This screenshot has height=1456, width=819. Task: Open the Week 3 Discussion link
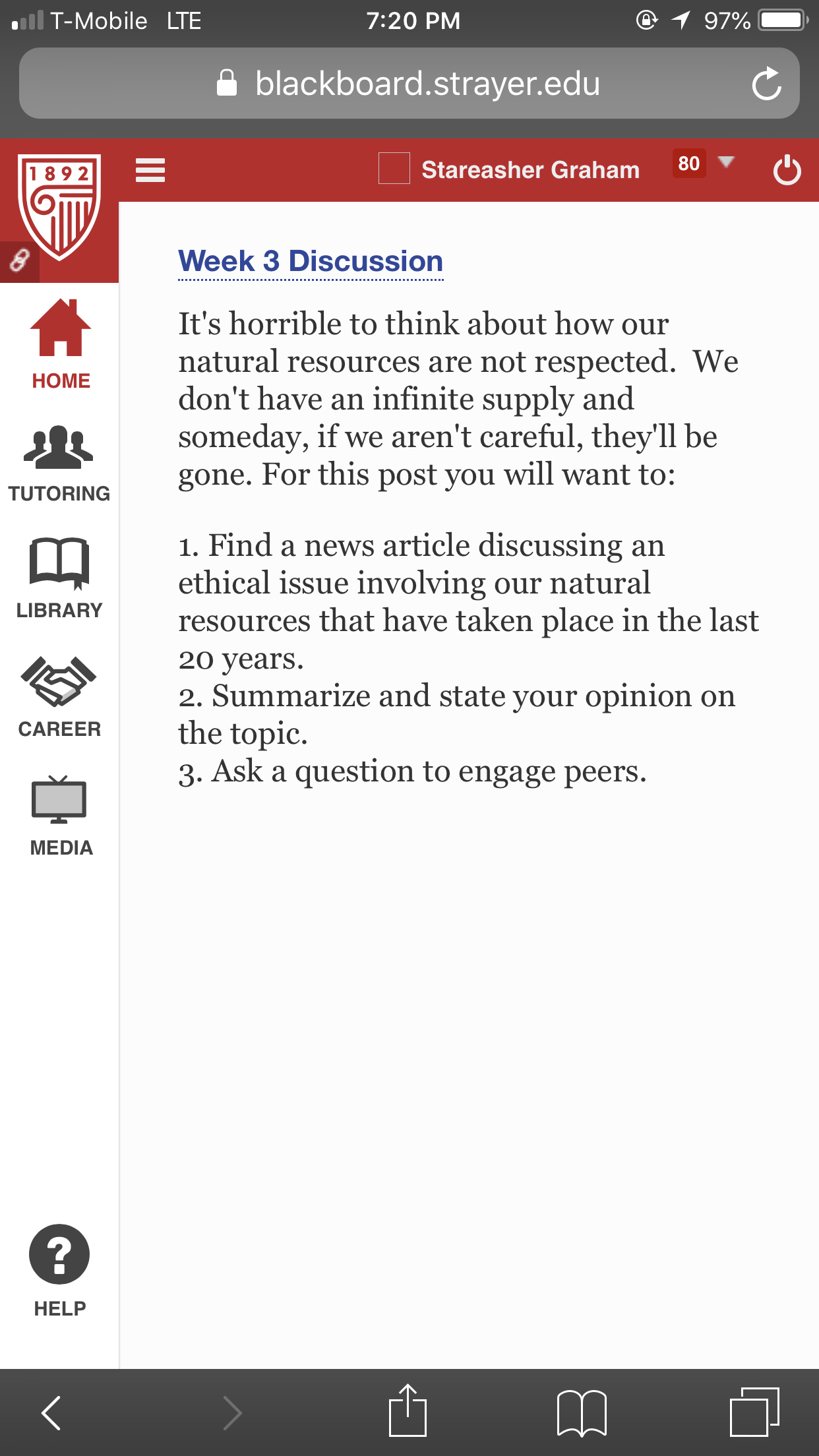[311, 261]
